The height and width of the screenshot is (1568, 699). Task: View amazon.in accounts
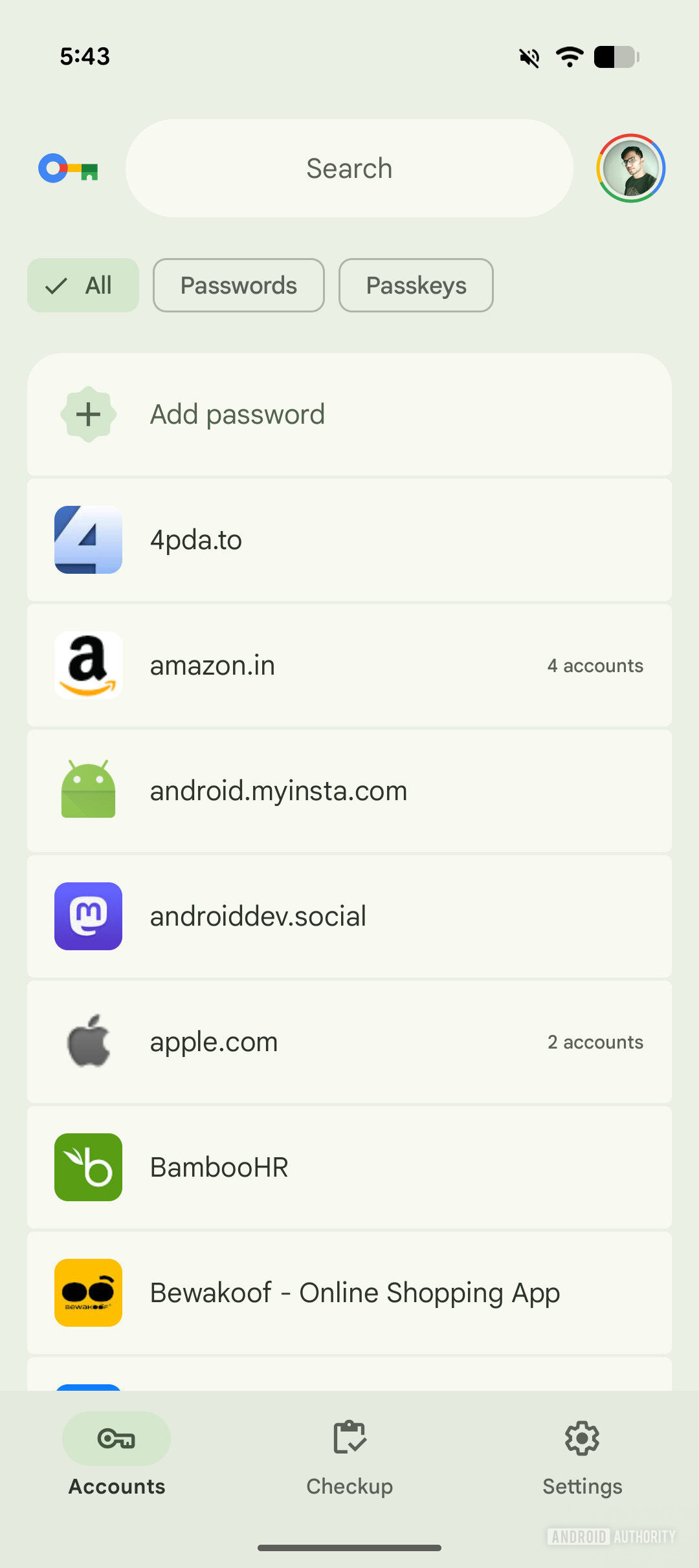pyautogui.click(x=349, y=666)
